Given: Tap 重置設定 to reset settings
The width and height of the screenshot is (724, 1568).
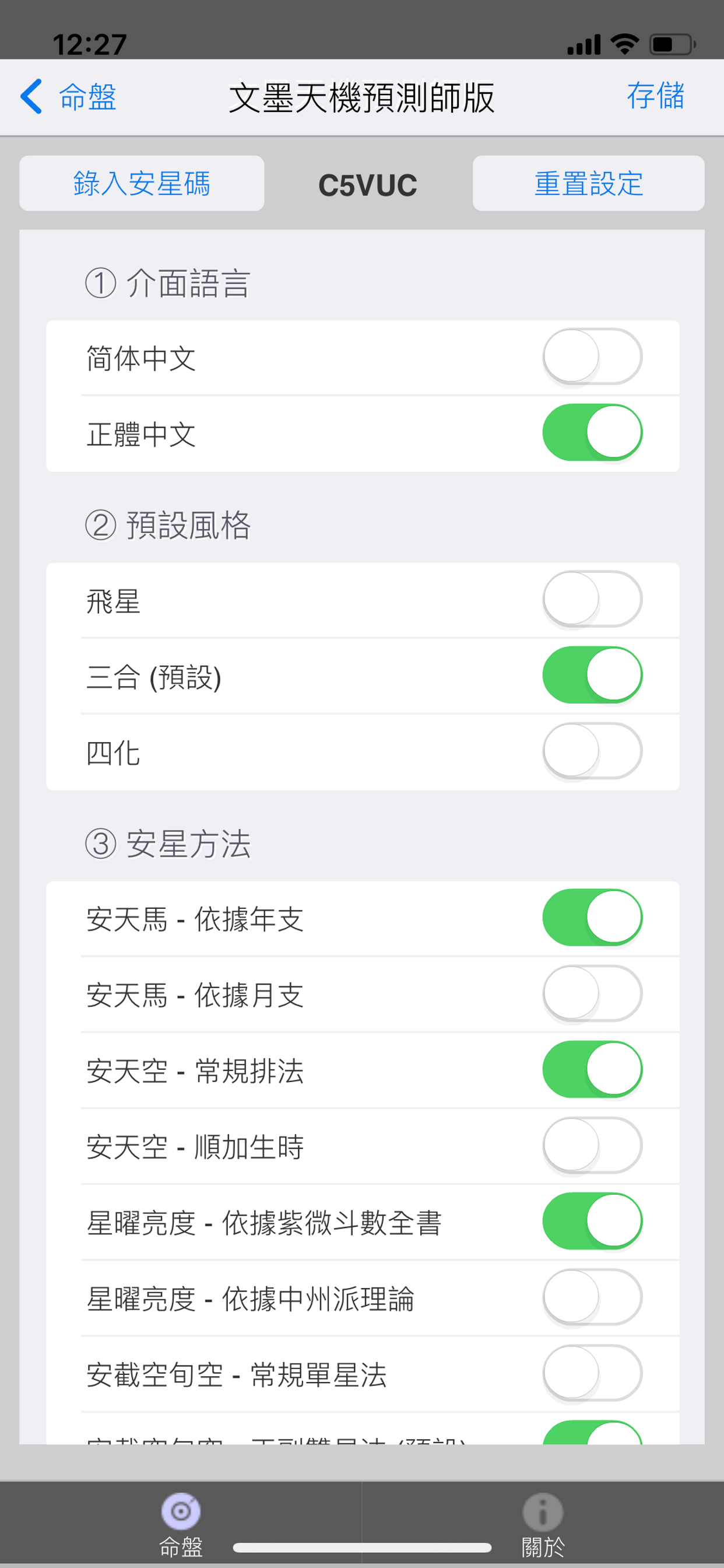Looking at the screenshot, I should pos(588,183).
